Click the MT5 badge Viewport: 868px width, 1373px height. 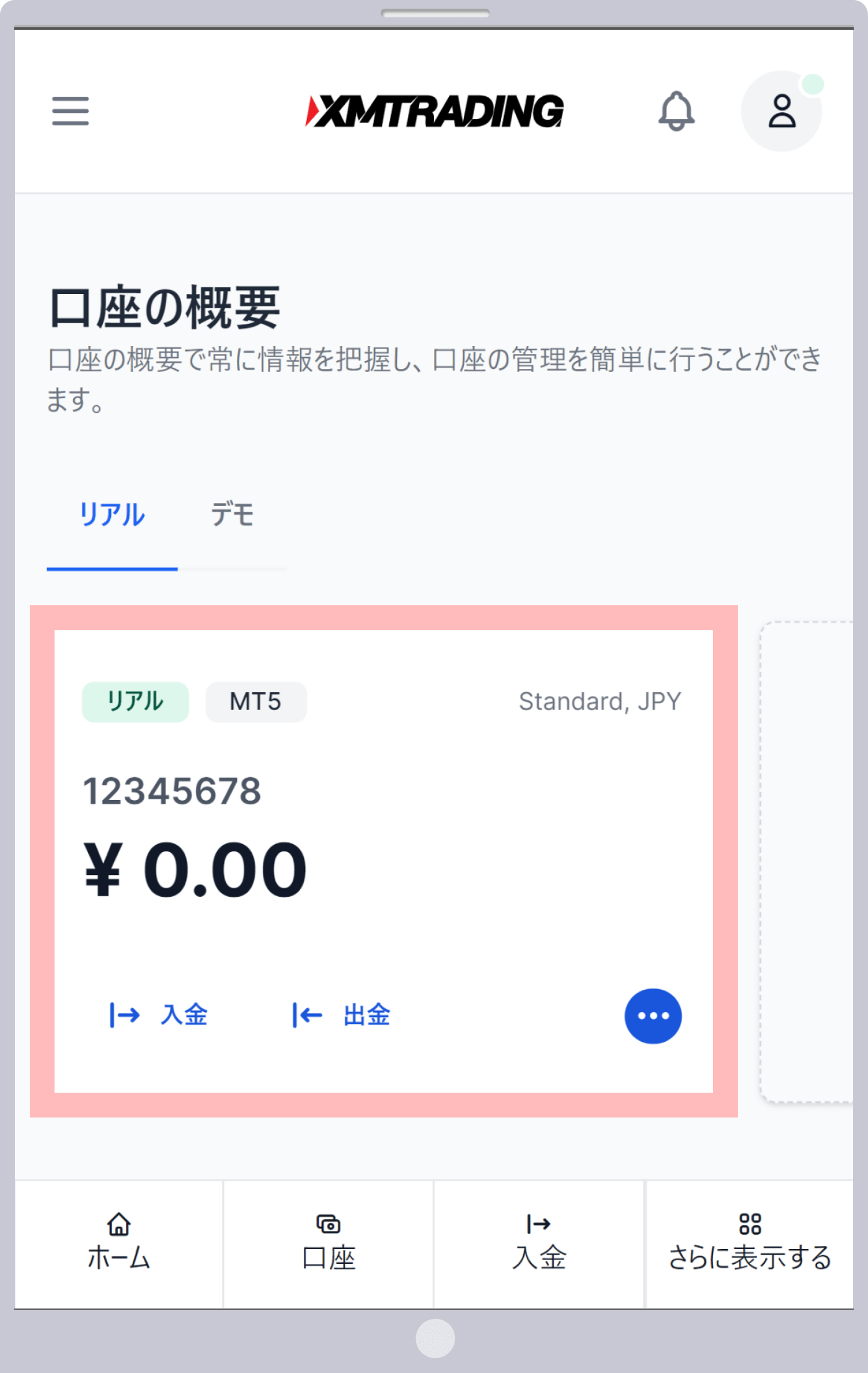tap(255, 701)
